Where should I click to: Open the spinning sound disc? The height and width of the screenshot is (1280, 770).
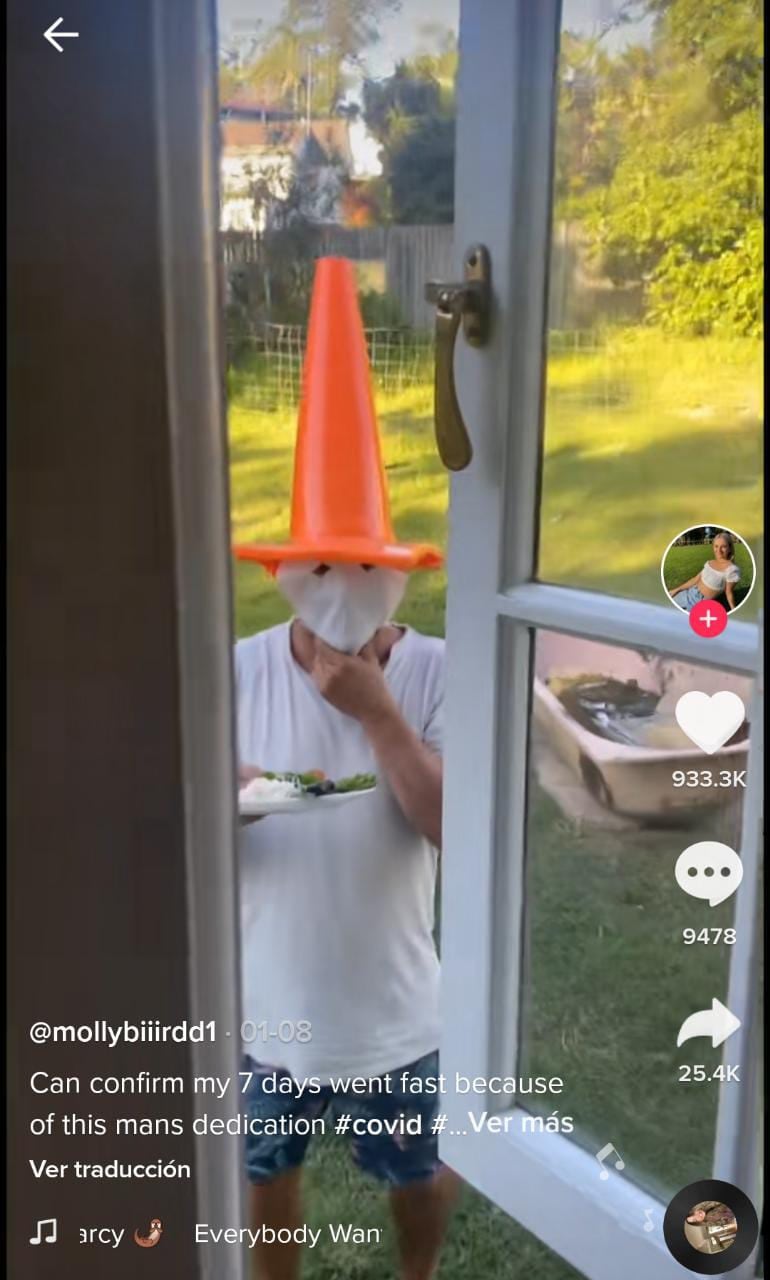[x=710, y=1227]
